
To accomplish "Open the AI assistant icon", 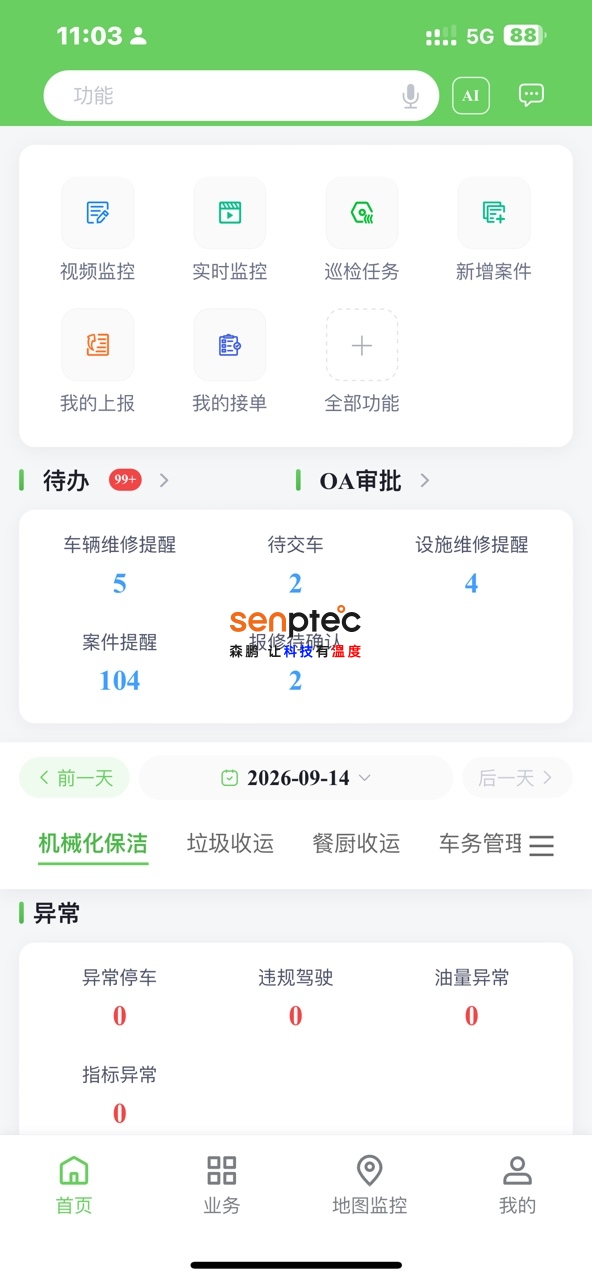I will coord(471,96).
